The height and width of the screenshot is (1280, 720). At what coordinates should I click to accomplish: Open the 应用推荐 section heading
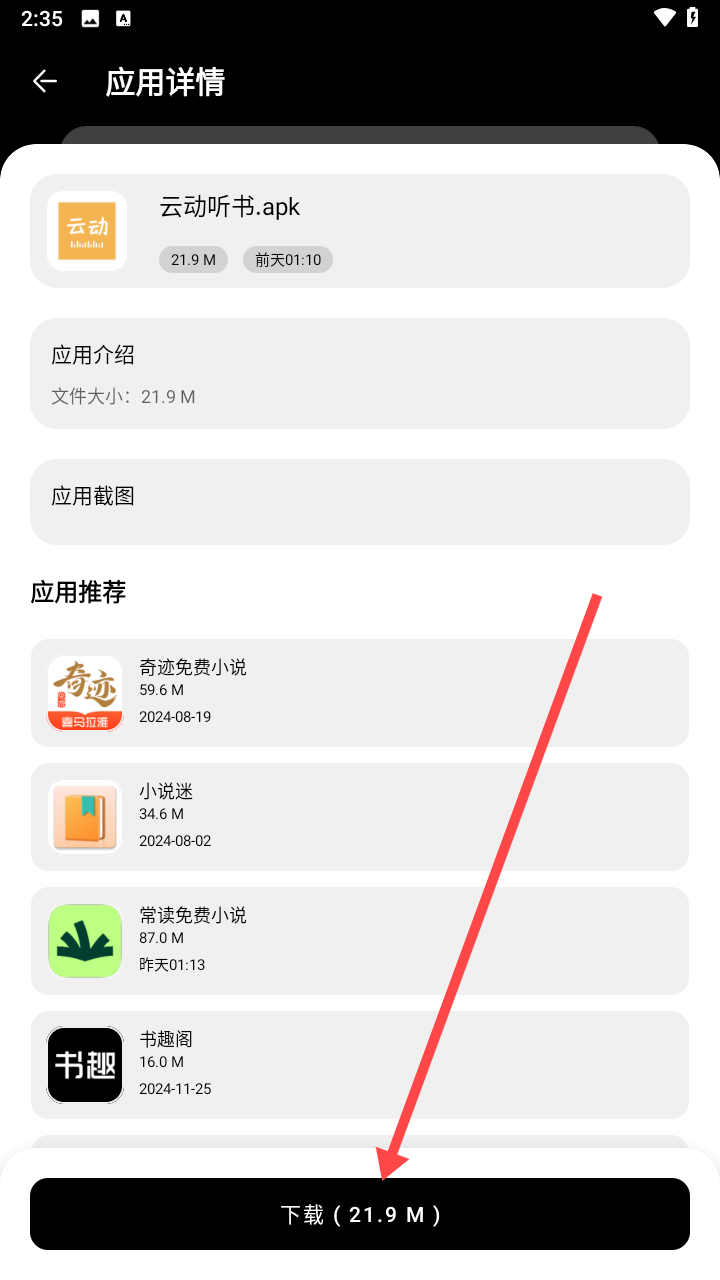tap(78, 592)
